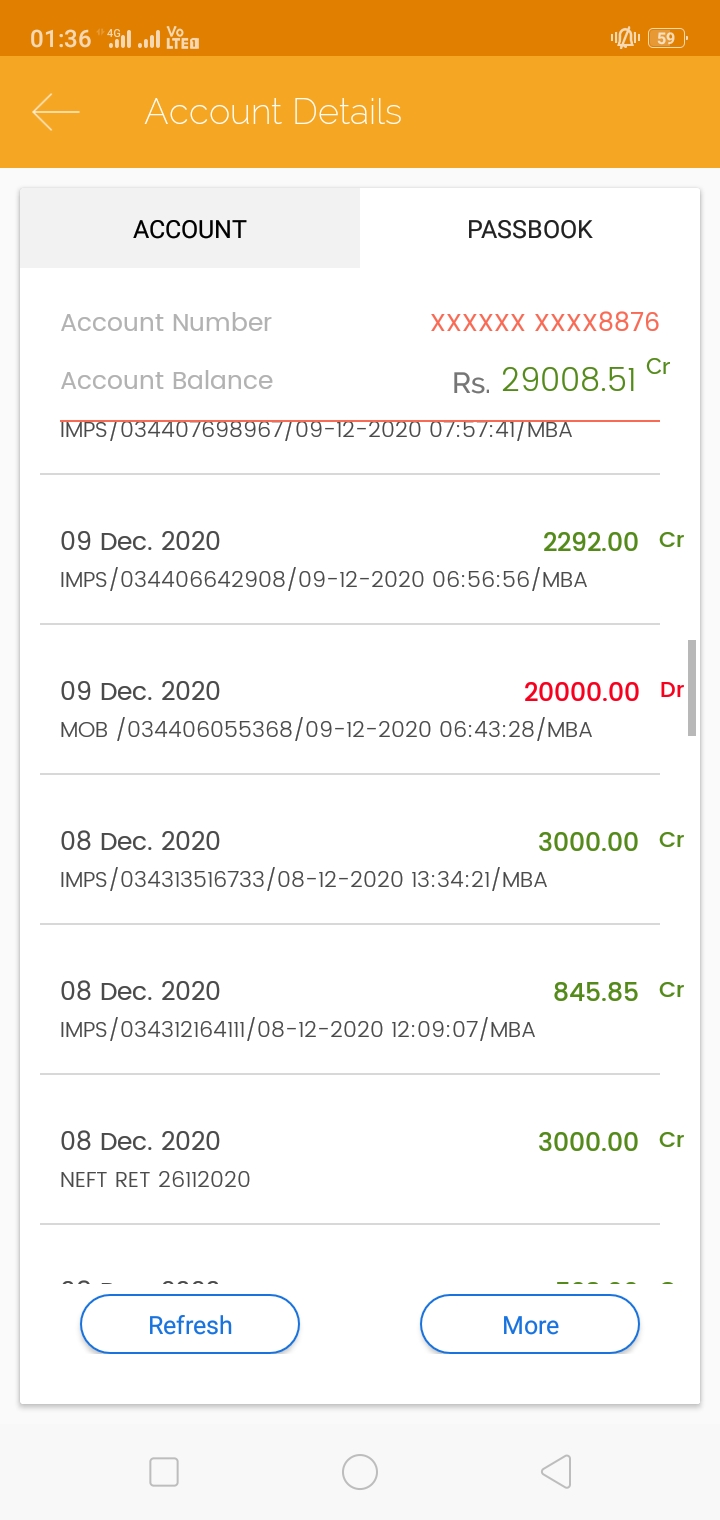The height and width of the screenshot is (1520, 720).
Task: Load more transactions with More button
Action: pos(530,1325)
